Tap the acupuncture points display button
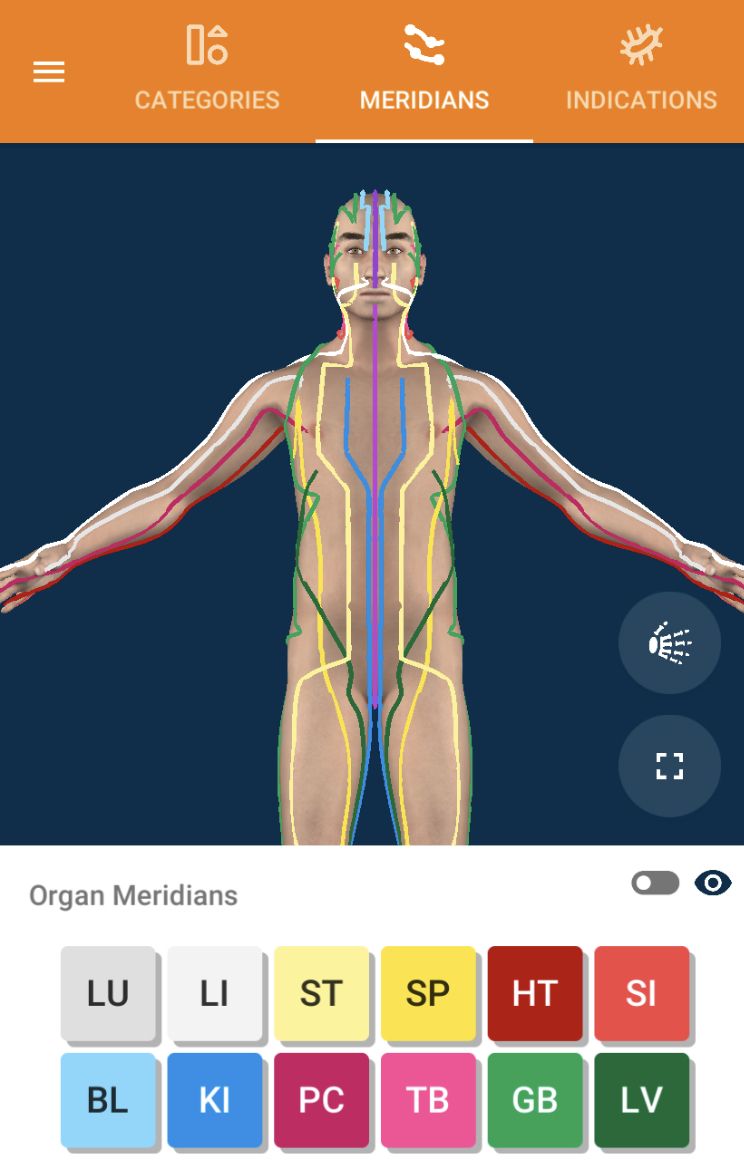The height and width of the screenshot is (1175, 744). [x=669, y=643]
